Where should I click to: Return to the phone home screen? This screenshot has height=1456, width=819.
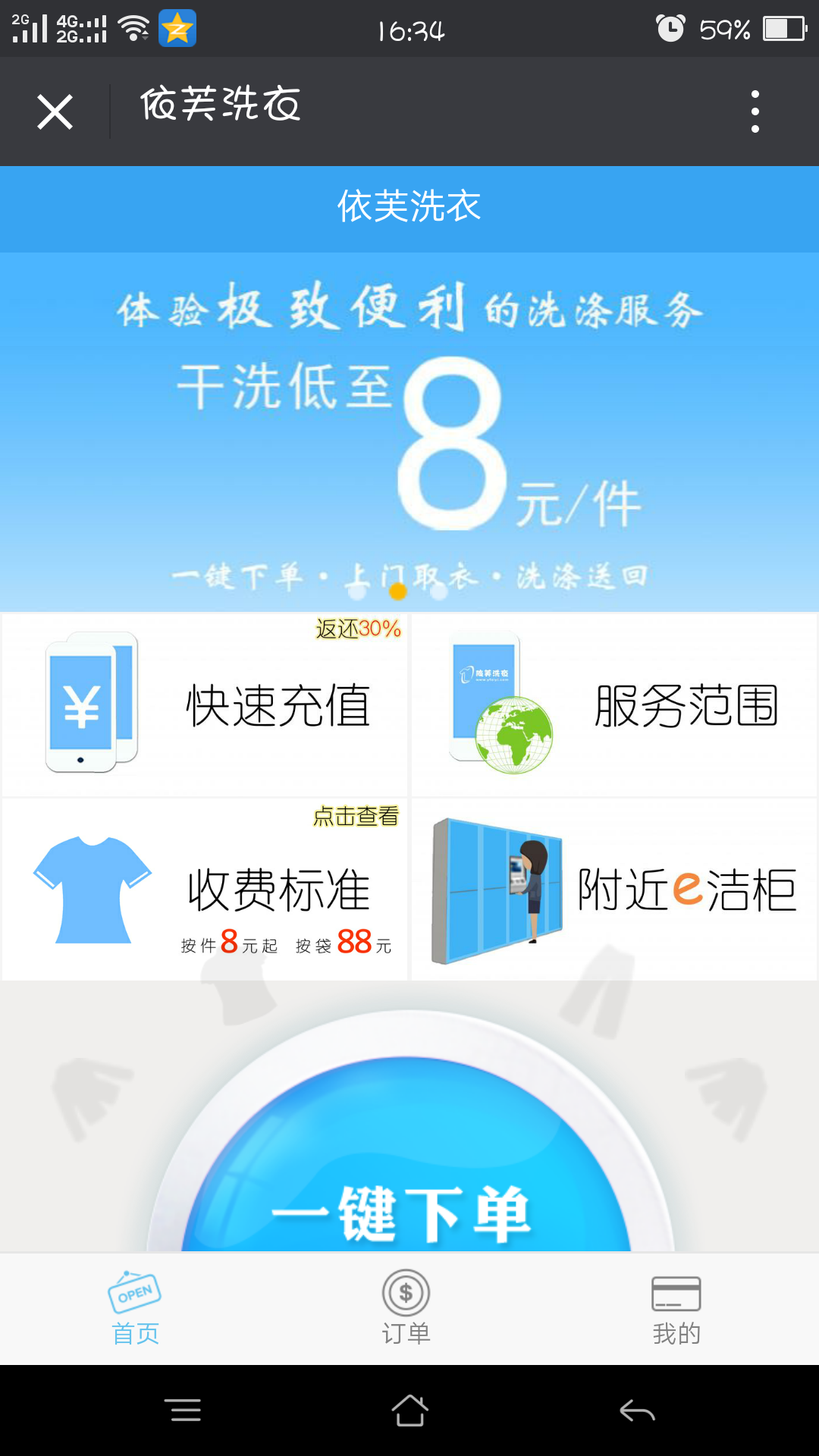pyautogui.click(x=409, y=1410)
